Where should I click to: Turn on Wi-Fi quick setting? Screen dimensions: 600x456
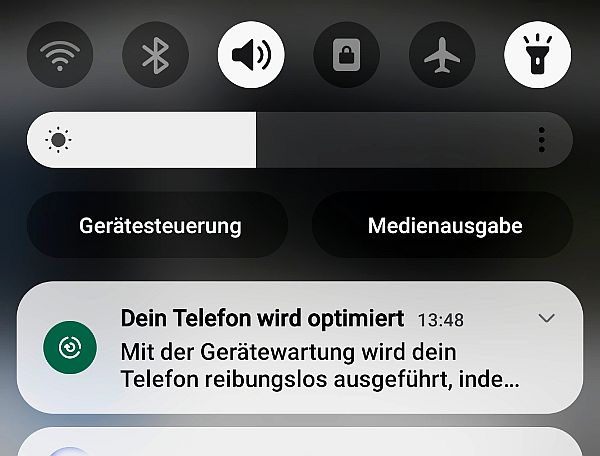tap(59, 55)
